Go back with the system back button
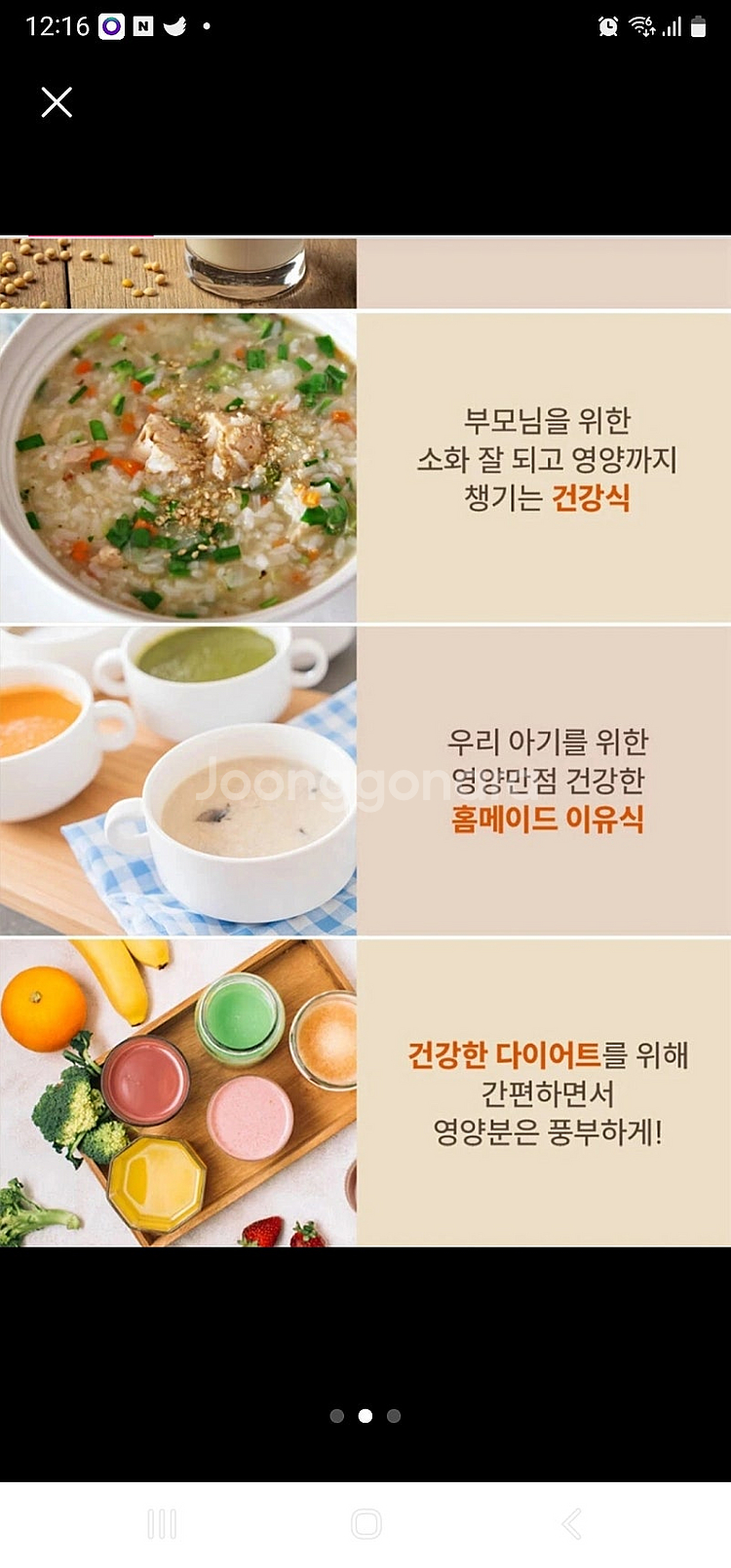This screenshot has height=1568, width=731. [571, 1524]
